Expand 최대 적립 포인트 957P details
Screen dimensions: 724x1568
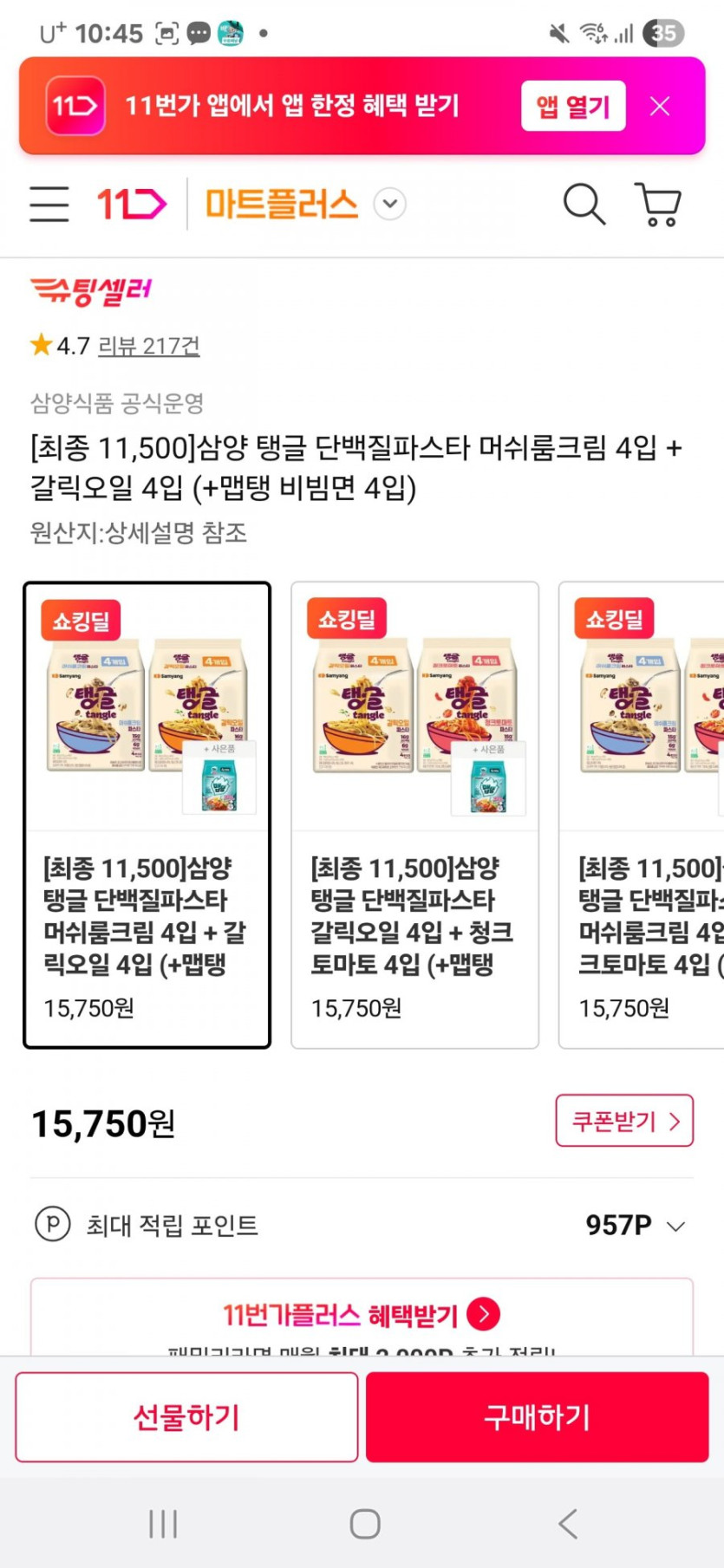point(362,1225)
